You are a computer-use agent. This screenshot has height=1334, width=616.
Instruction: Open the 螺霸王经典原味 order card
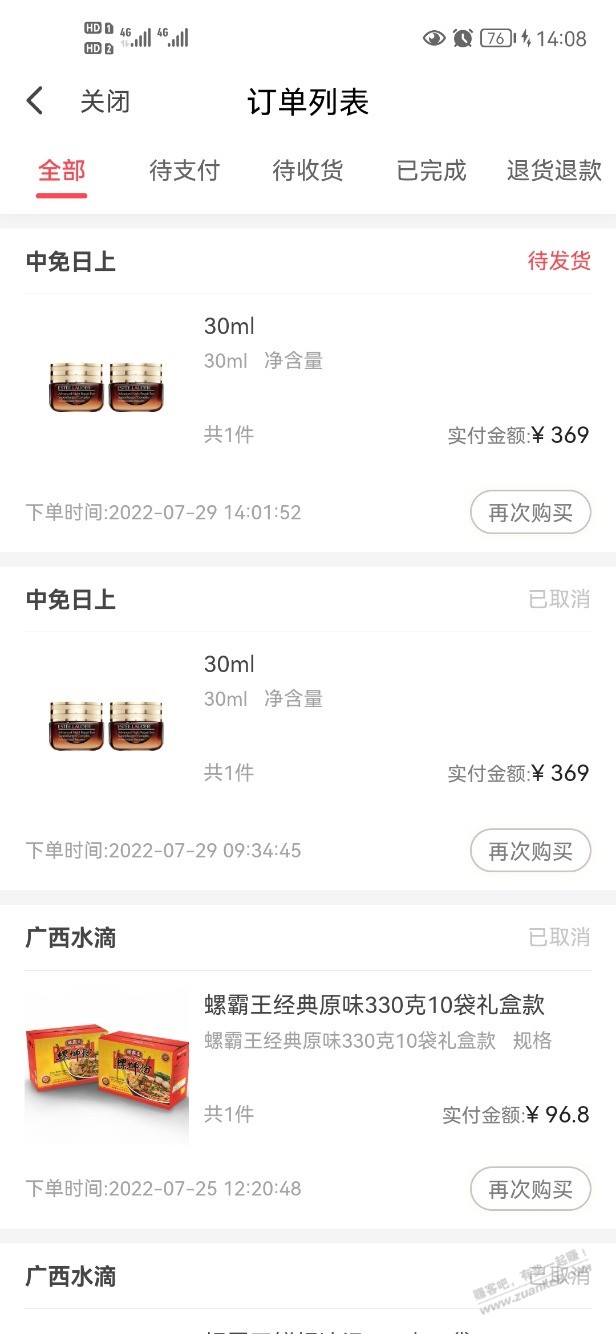coord(308,1066)
